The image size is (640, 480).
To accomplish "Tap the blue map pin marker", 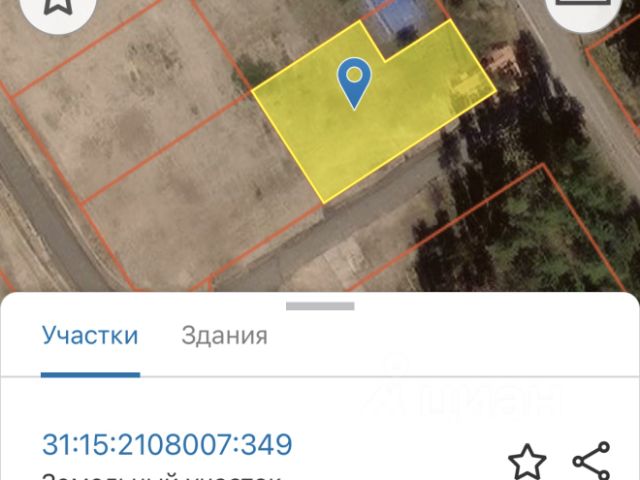I will 353,82.
